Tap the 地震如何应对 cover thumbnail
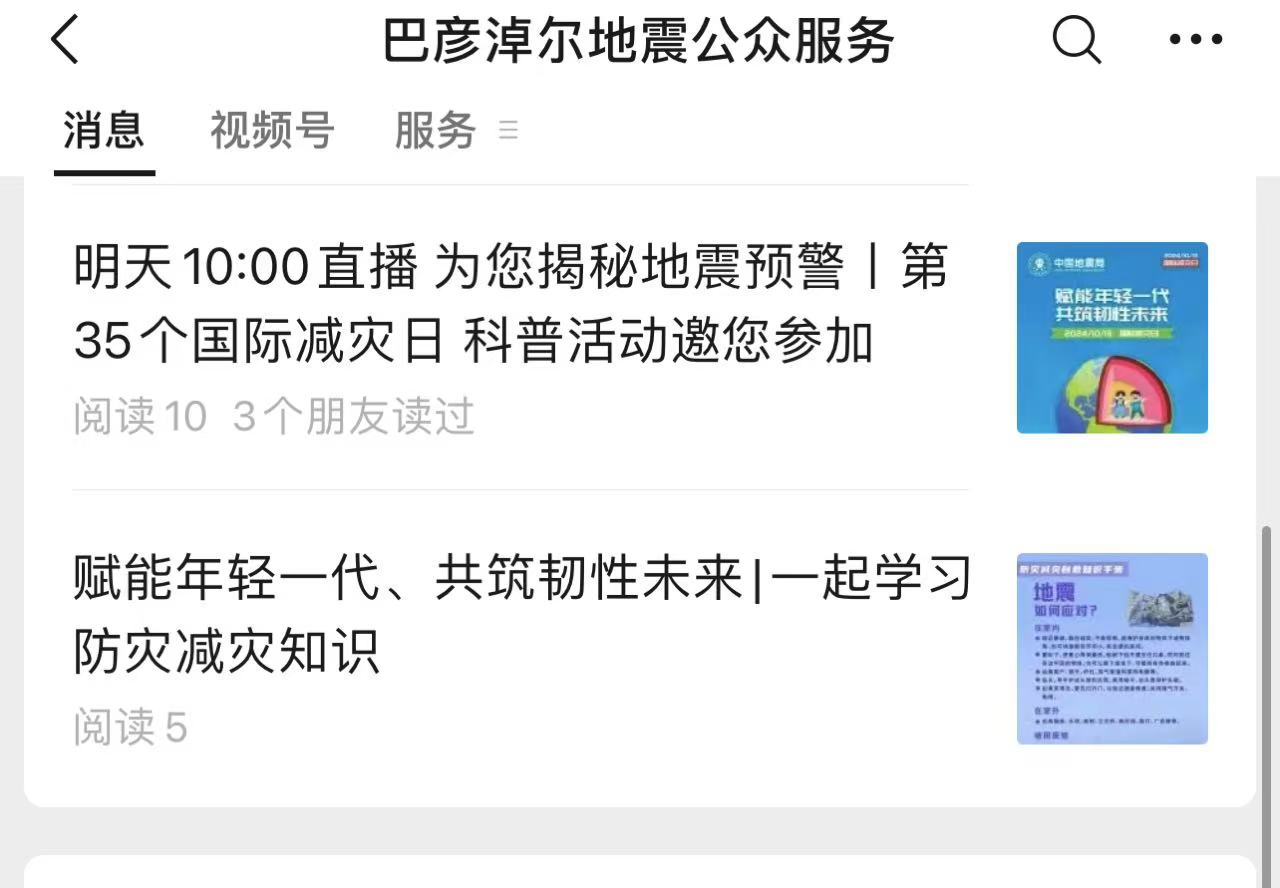 1112,649
